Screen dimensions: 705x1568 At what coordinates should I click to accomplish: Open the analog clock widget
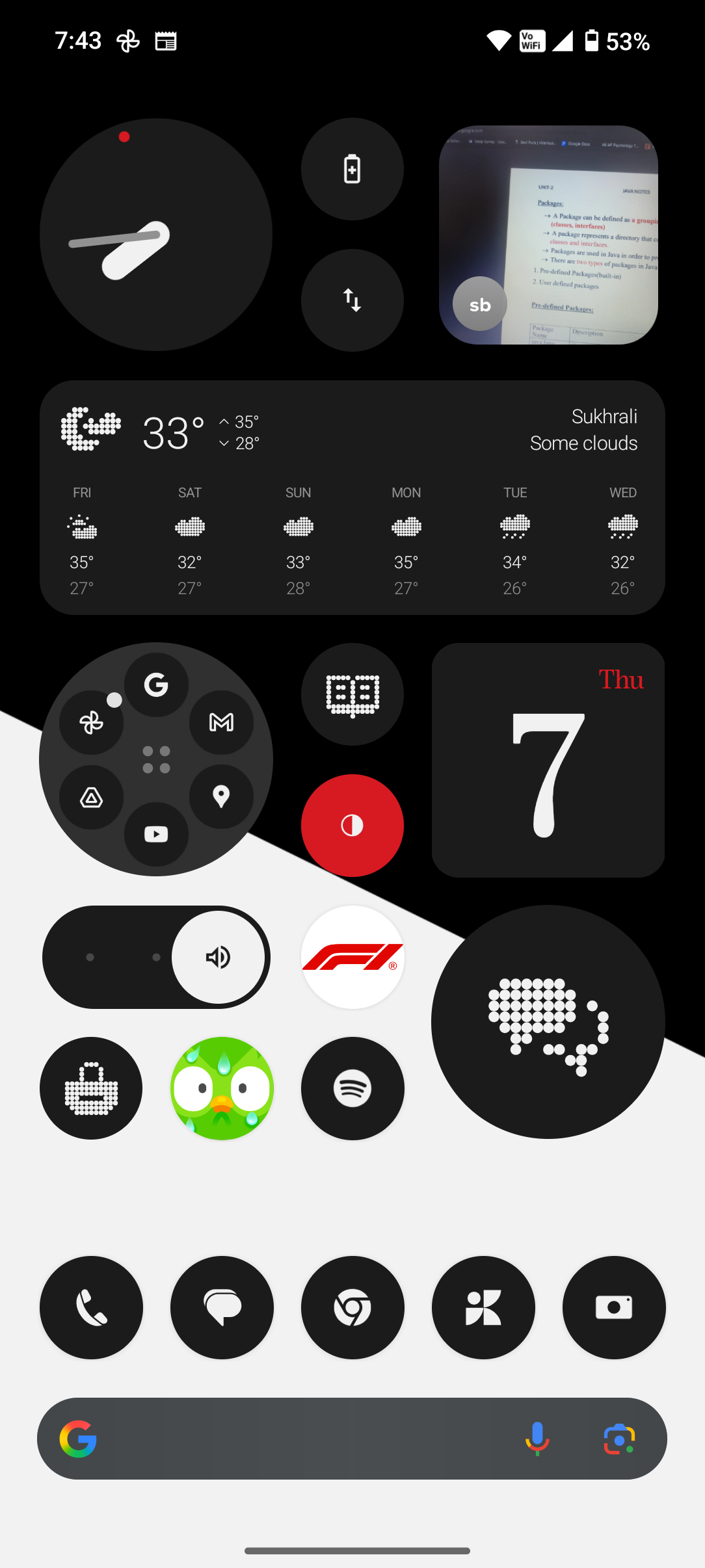[x=156, y=235]
